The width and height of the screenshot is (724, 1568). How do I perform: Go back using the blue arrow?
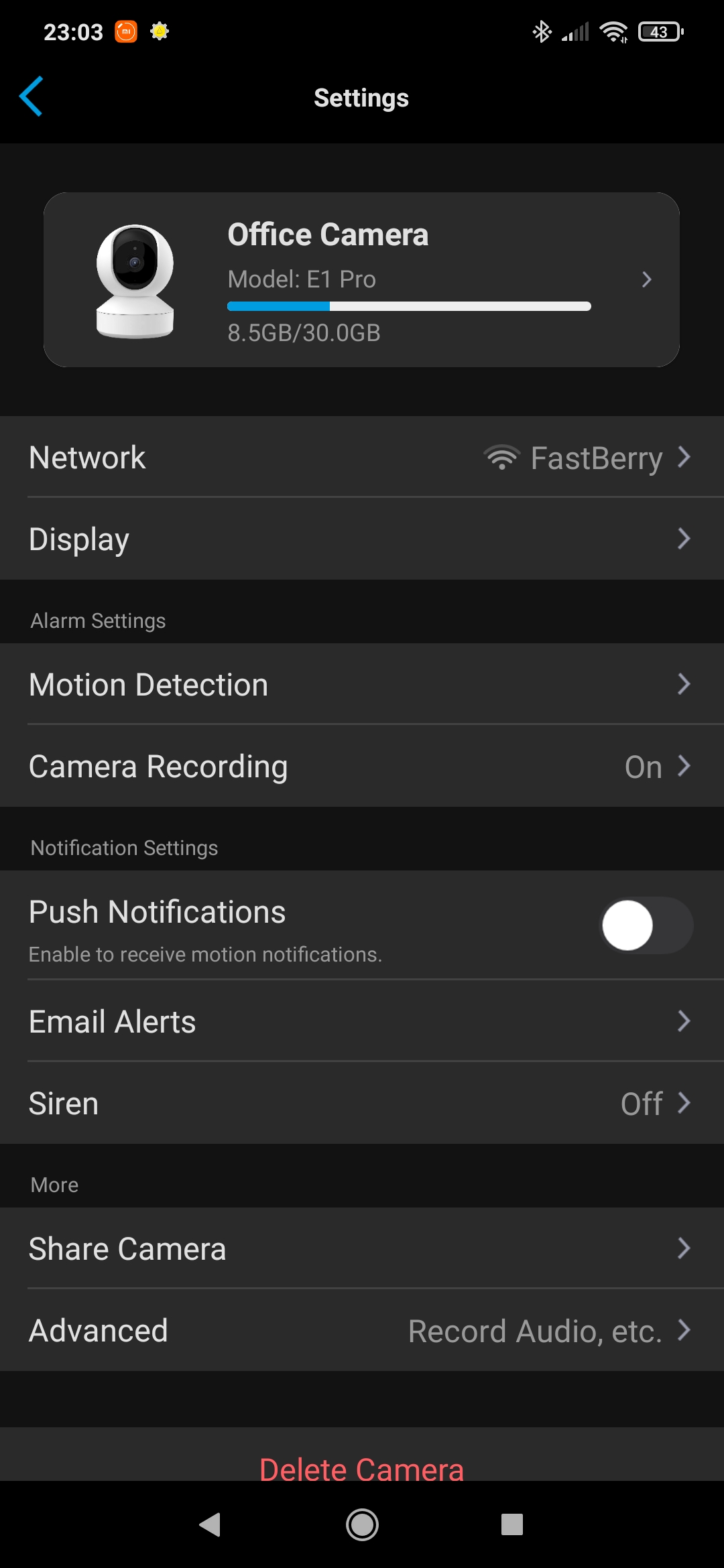32,96
